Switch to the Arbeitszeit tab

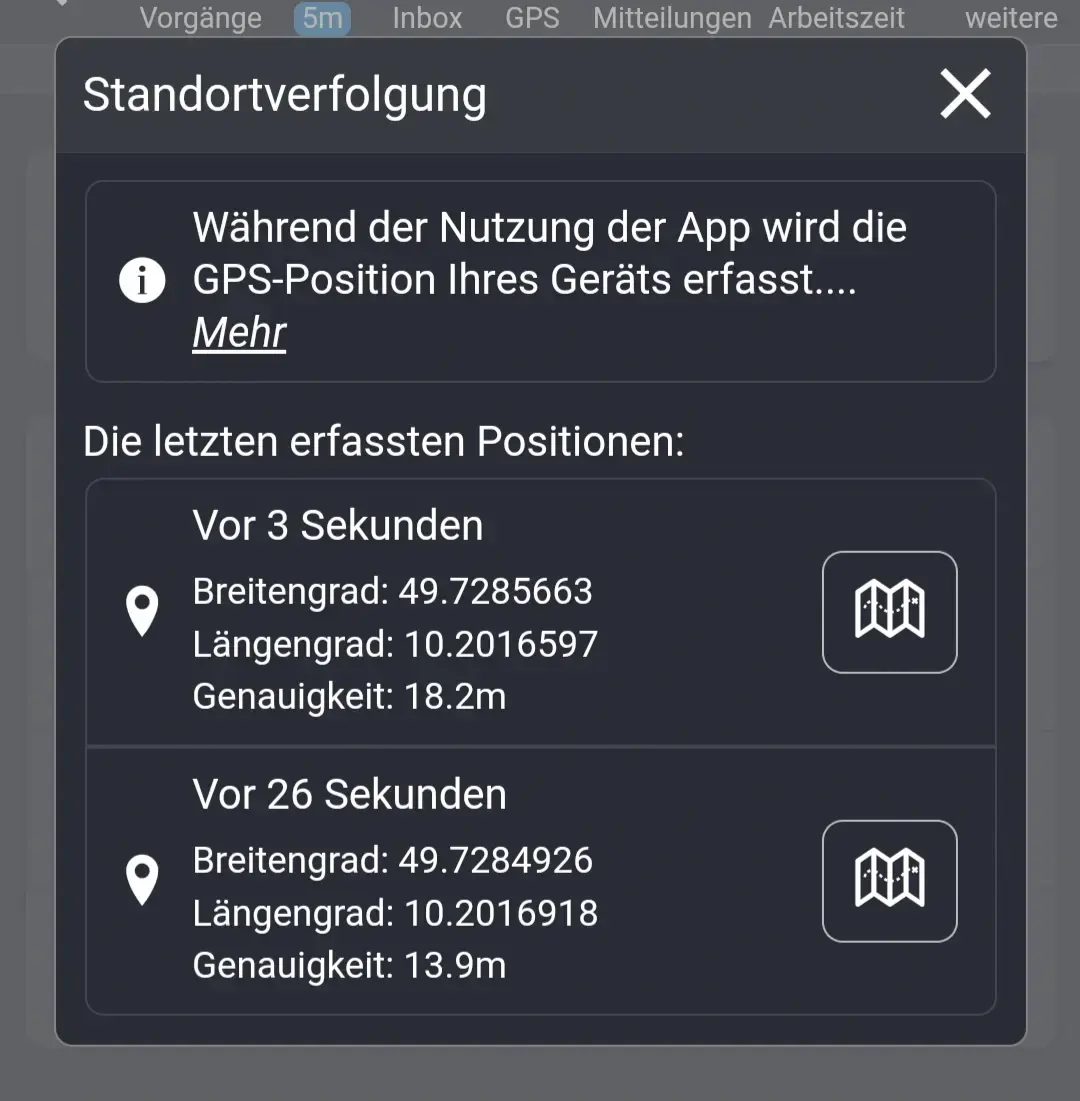coord(836,17)
